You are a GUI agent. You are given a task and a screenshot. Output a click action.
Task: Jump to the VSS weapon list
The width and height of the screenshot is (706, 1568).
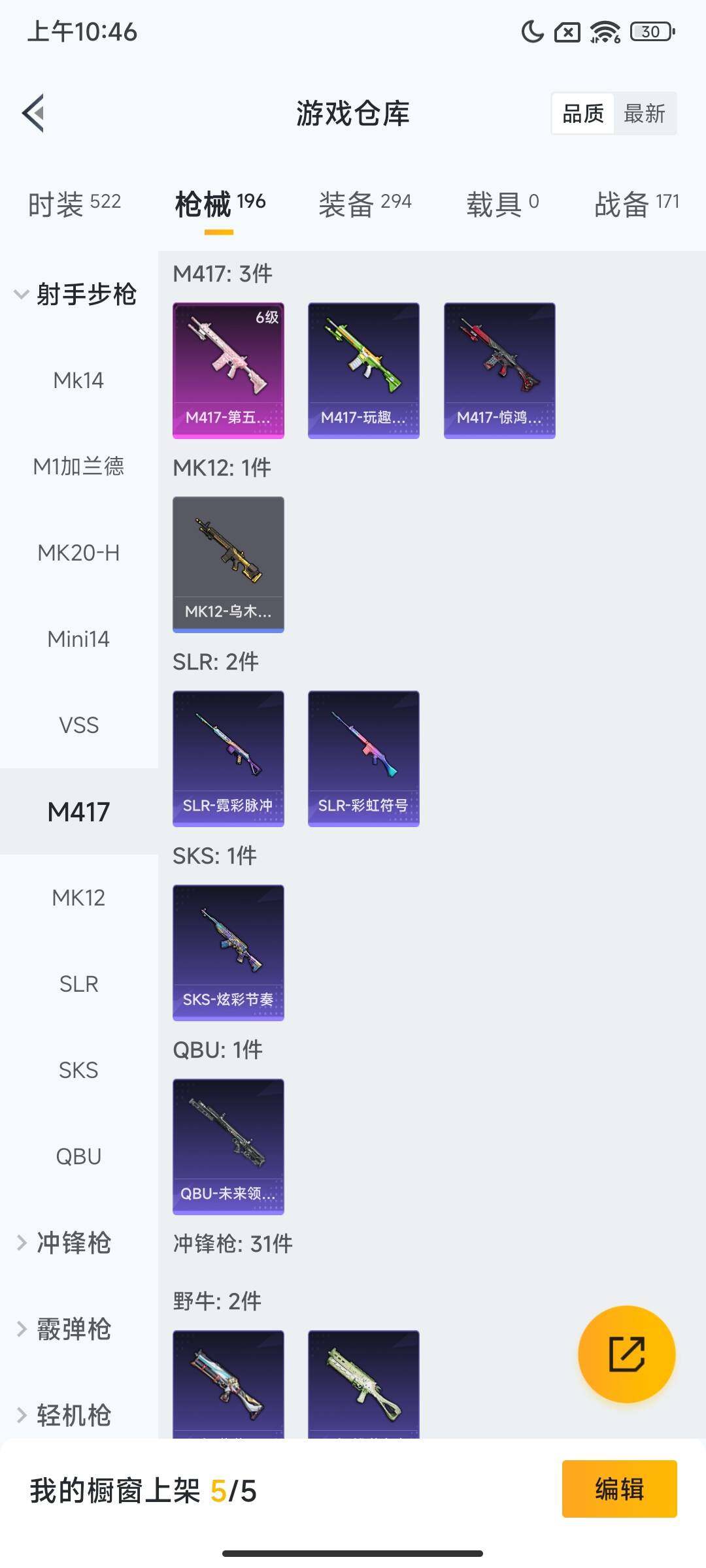pyautogui.click(x=78, y=725)
